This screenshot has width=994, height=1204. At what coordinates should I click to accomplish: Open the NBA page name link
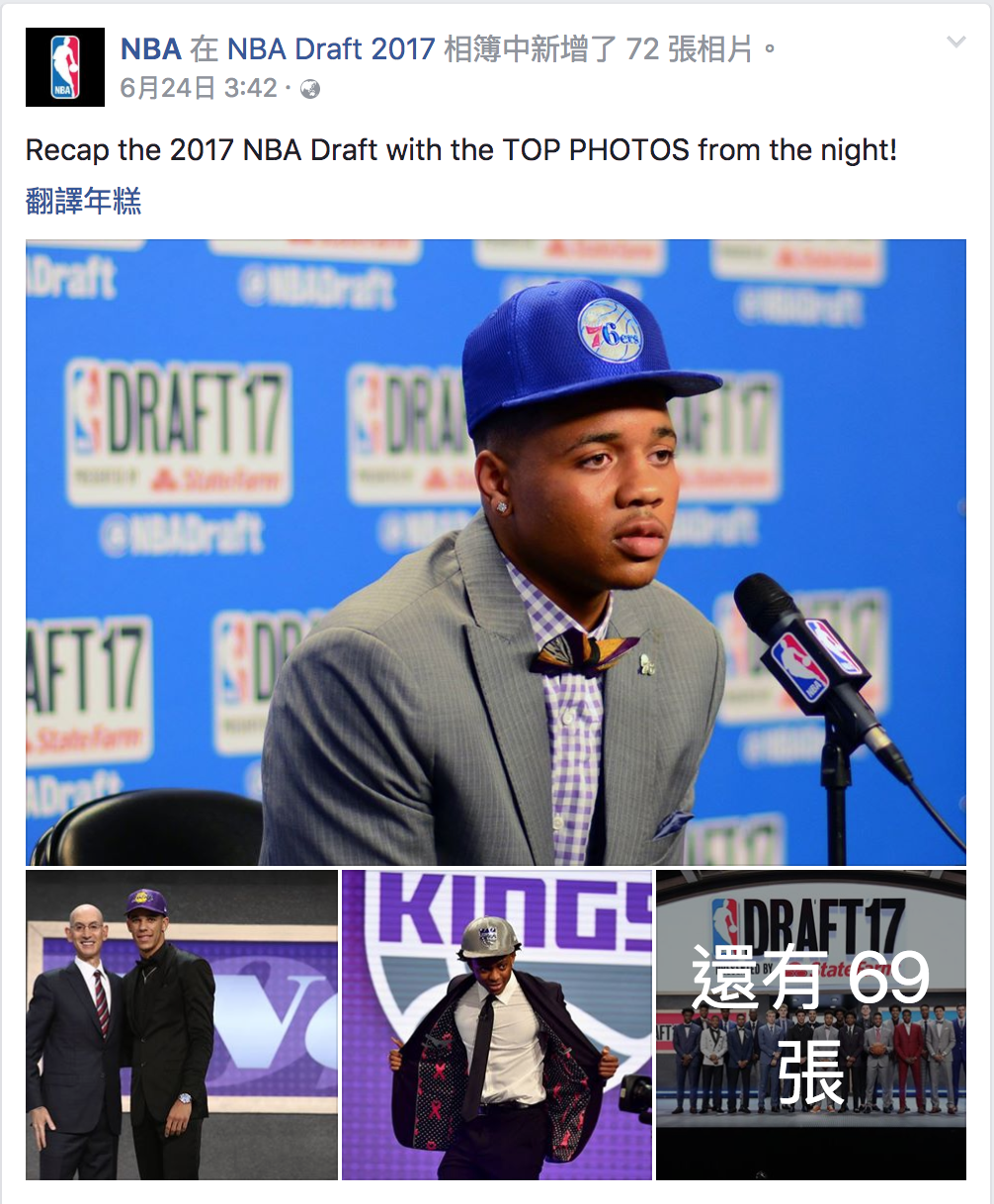pos(150,48)
